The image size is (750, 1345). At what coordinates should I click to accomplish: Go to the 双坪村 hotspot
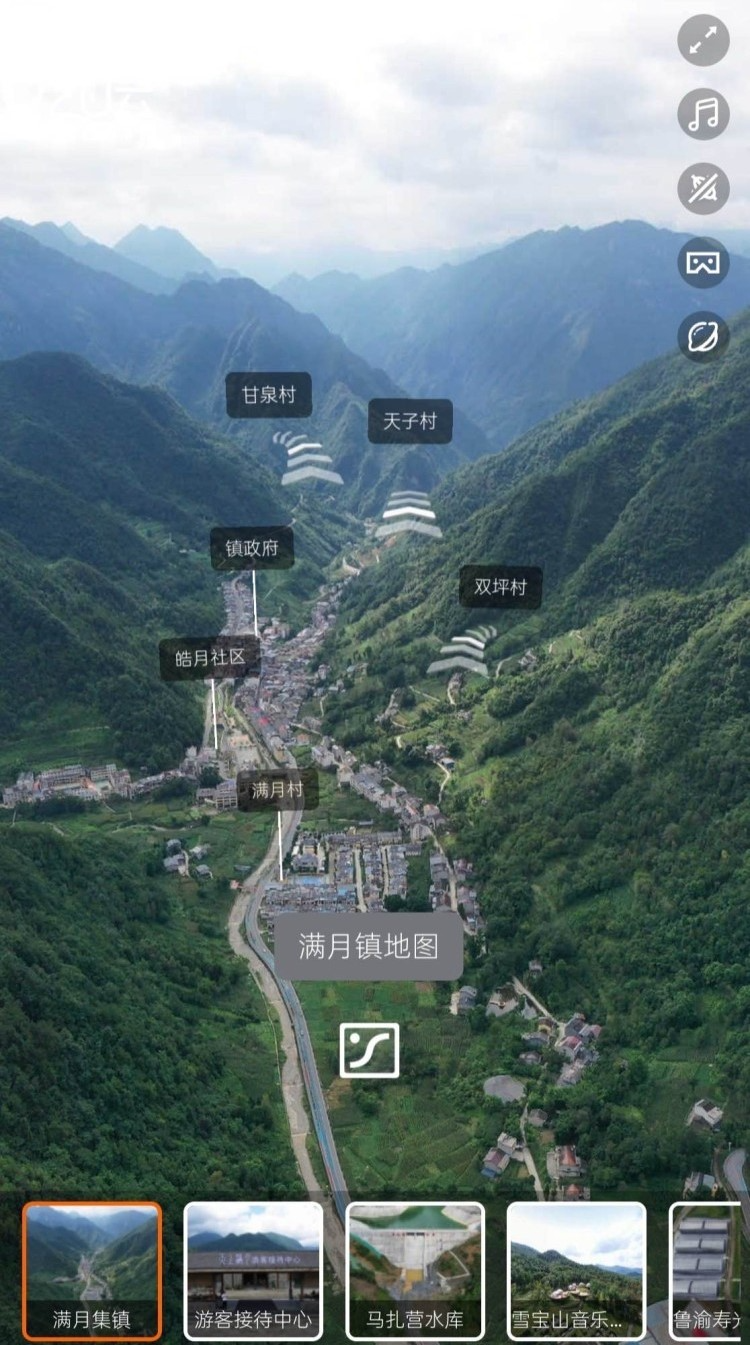click(x=500, y=587)
